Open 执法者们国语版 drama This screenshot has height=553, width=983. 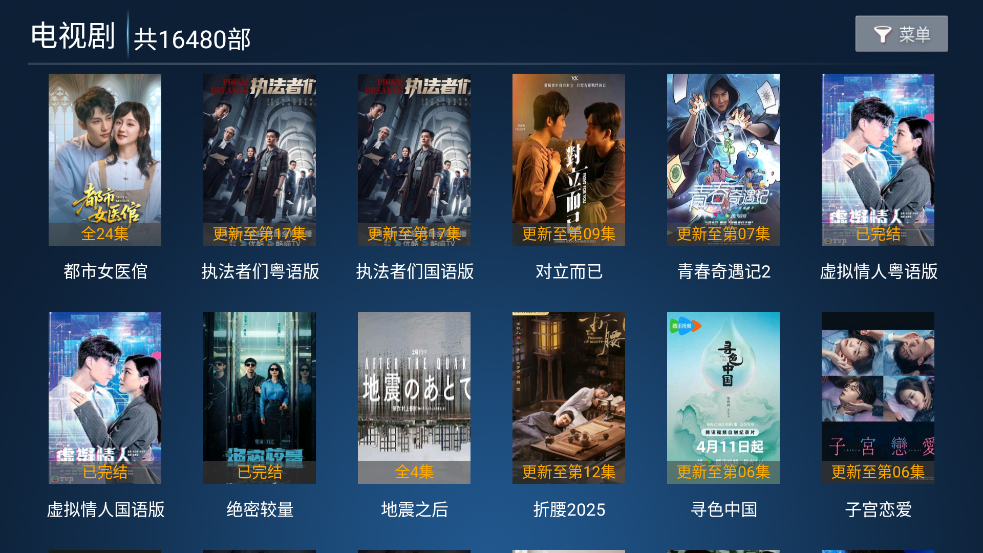pyautogui.click(x=414, y=160)
